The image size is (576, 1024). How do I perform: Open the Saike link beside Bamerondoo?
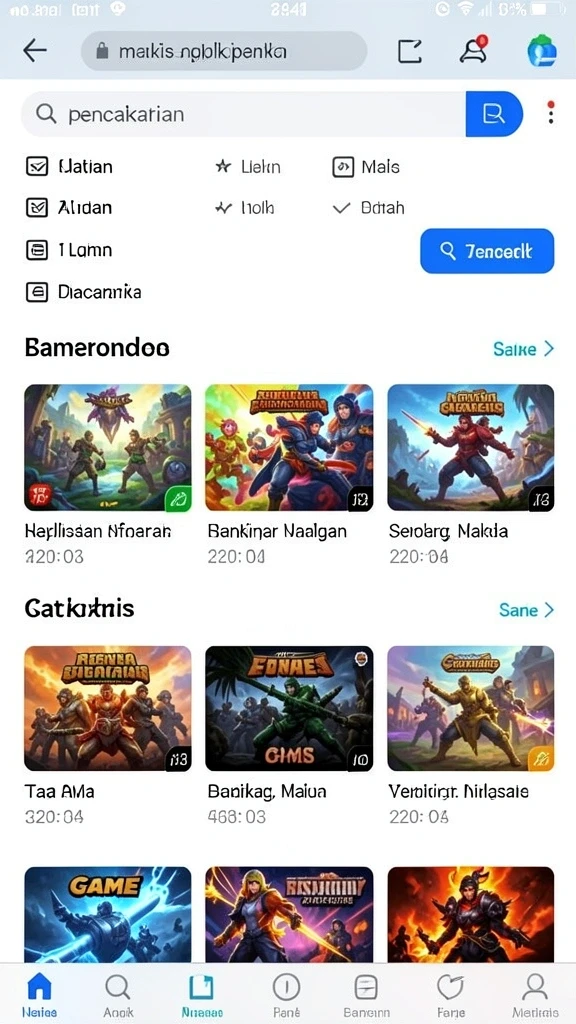524,349
